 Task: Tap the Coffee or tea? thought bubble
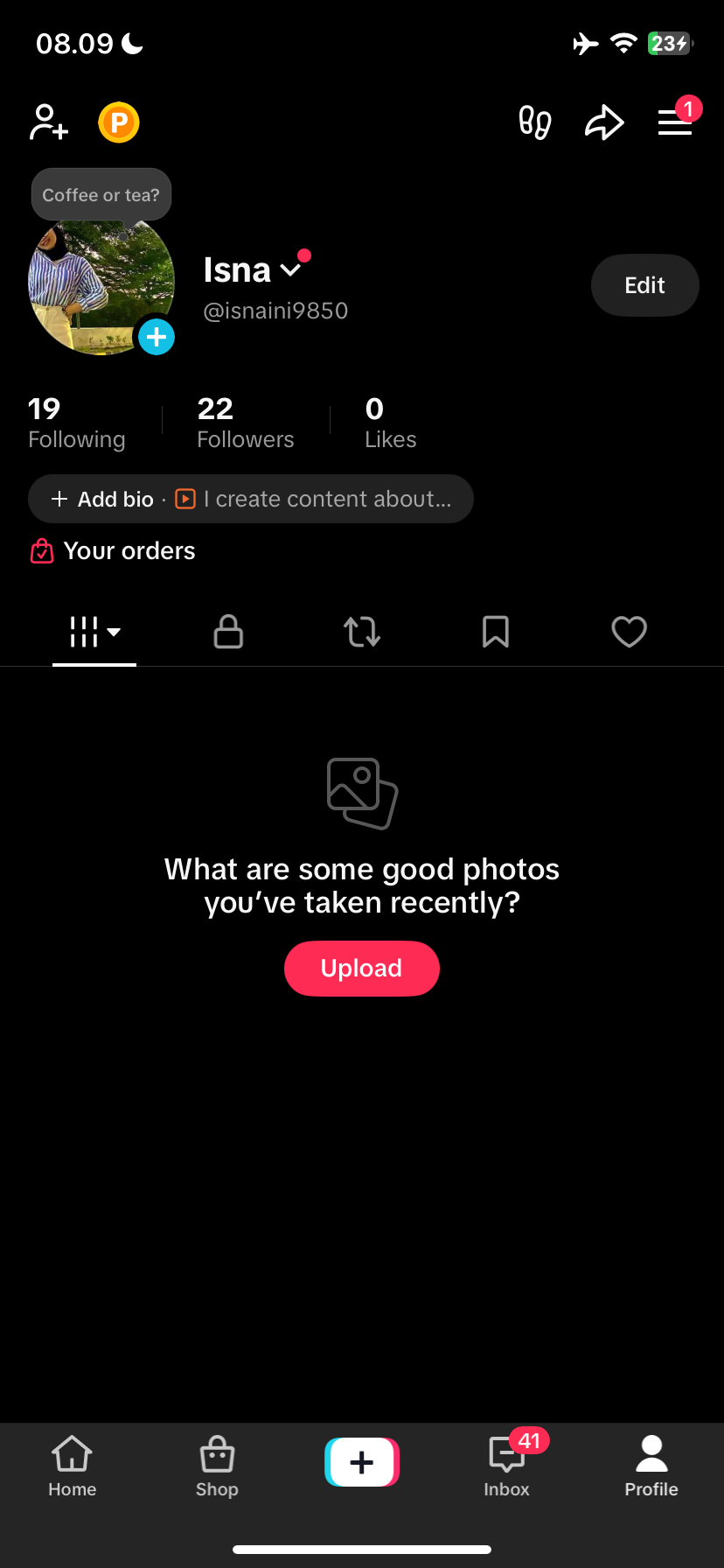tap(101, 195)
